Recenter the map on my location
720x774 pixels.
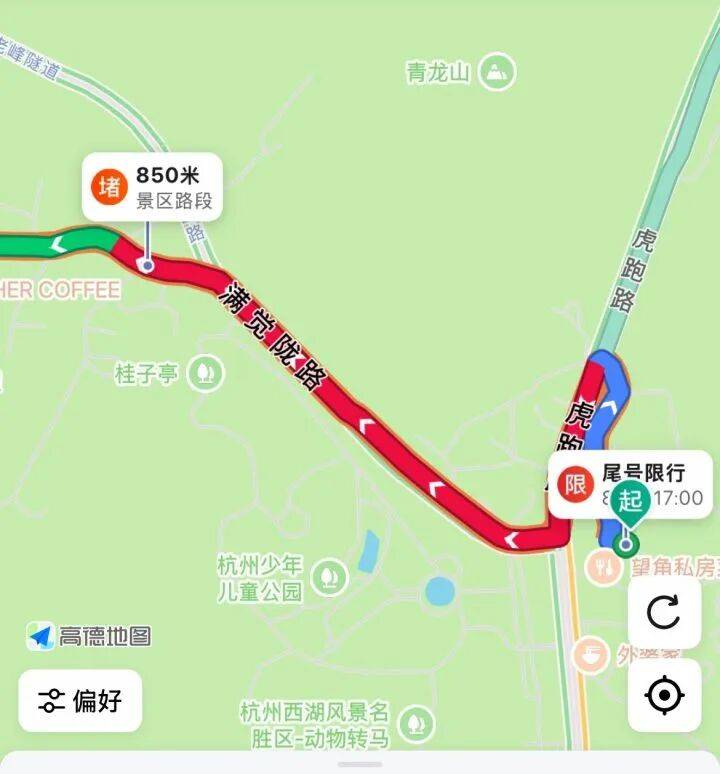point(664,694)
